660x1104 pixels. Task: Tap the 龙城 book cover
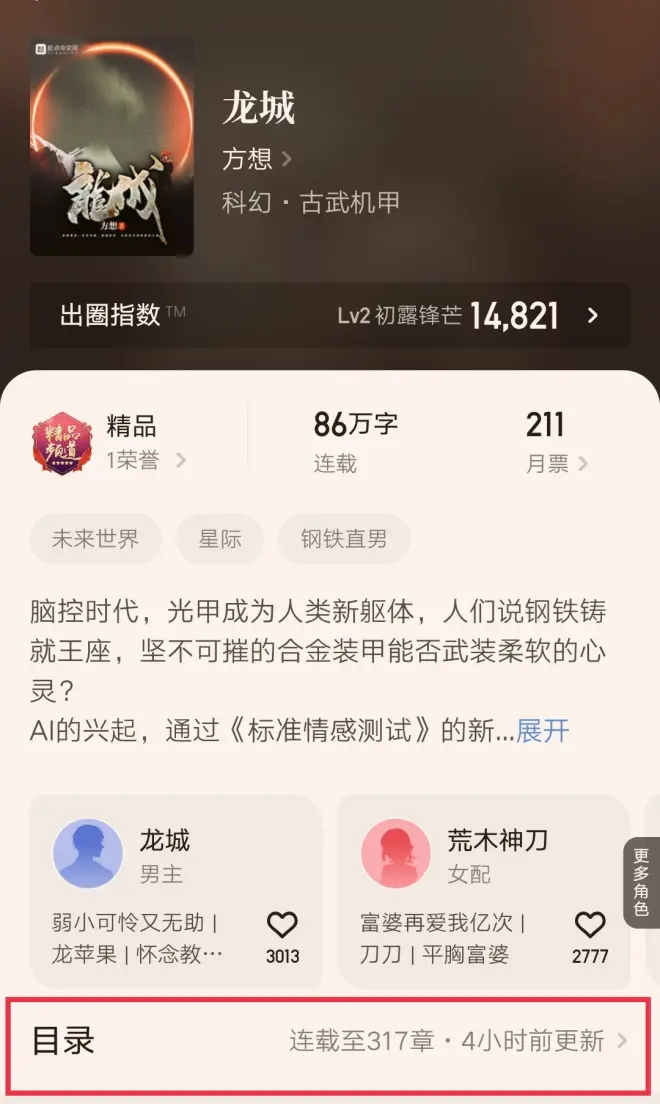tap(111, 148)
